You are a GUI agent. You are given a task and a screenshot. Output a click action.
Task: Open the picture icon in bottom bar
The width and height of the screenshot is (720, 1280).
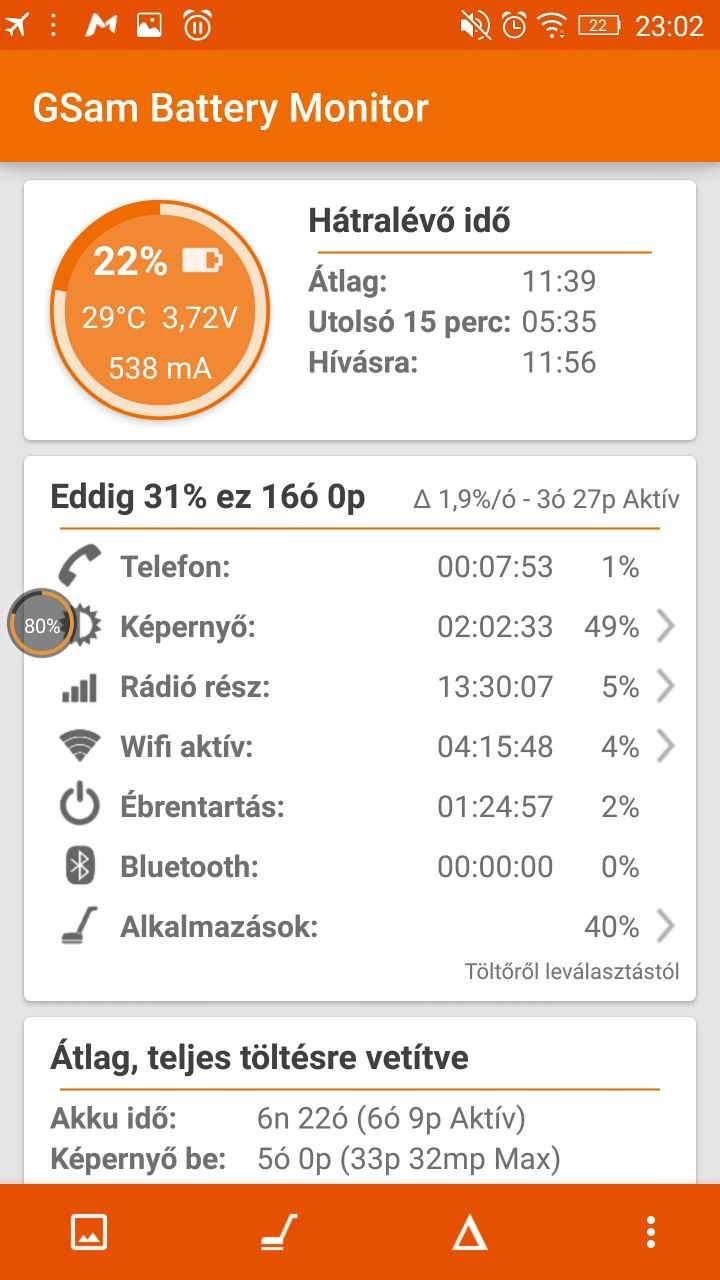(89, 1232)
